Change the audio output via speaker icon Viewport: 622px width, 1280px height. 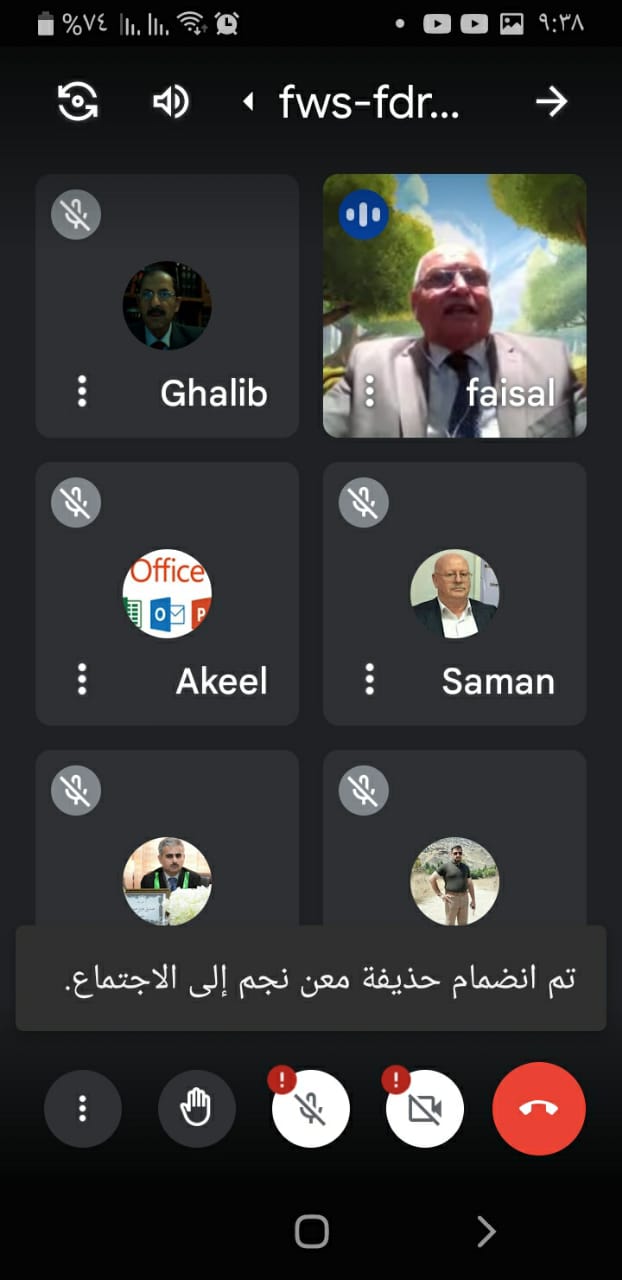tap(171, 101)
